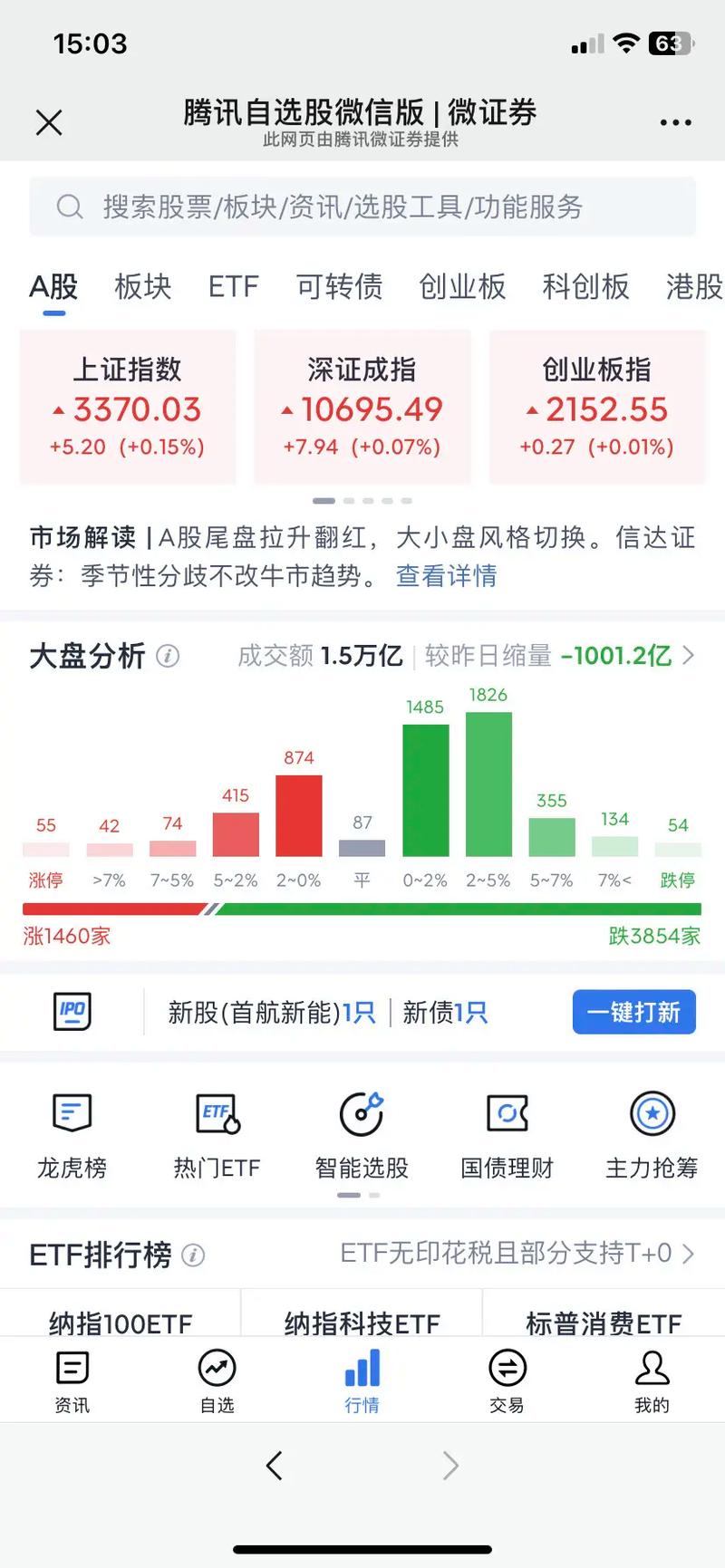Open the 智能选股 tool

pyautogui.click(x=362, y=1133)
